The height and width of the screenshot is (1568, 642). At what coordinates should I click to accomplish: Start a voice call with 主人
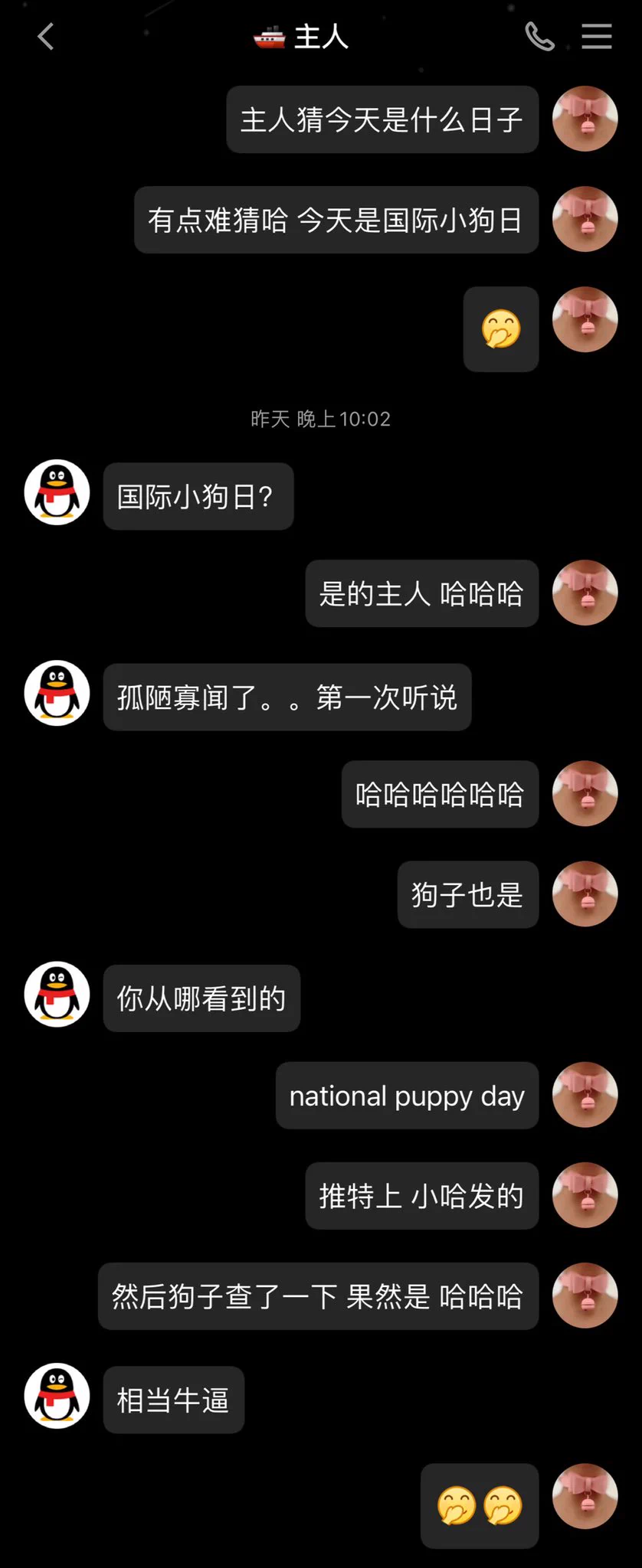click(x=539, y=37)
